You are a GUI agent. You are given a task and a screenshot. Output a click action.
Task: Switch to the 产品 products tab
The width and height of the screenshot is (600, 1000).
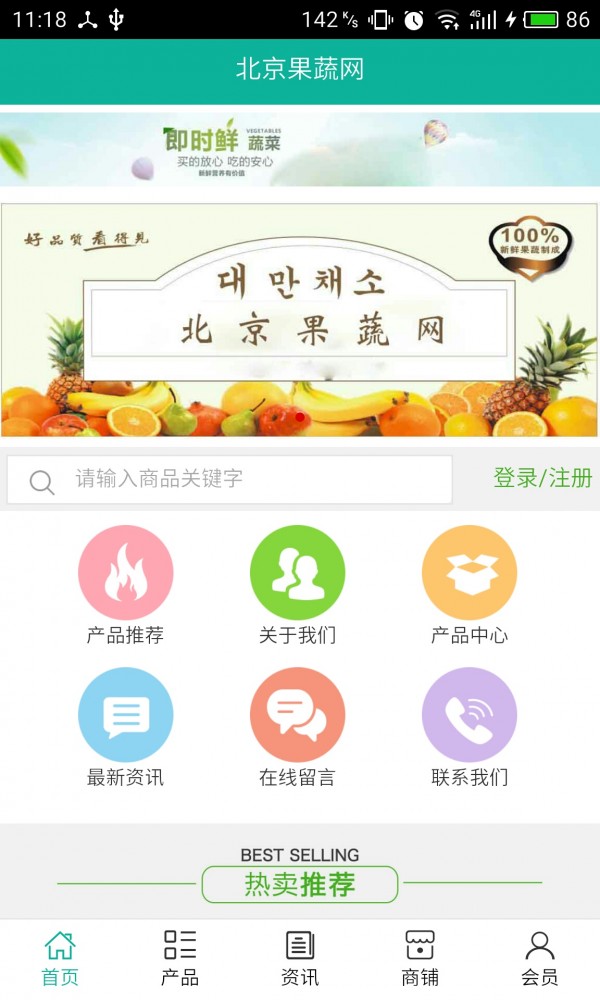180,958
